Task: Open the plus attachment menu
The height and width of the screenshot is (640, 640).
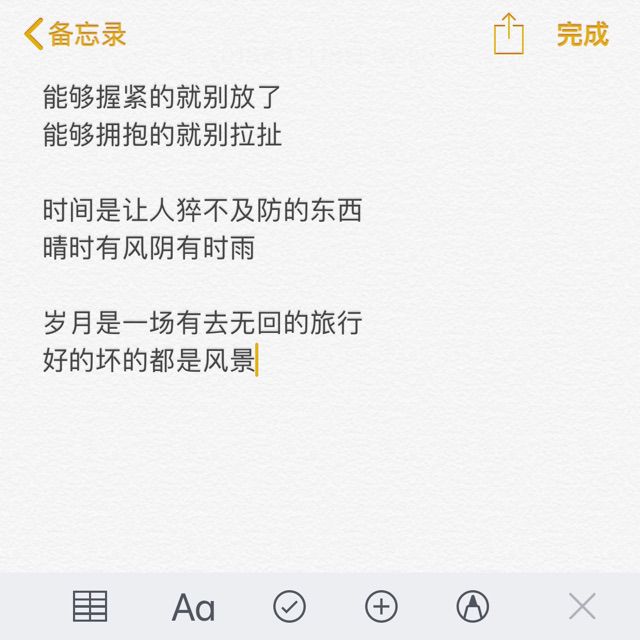Action: pos(381,606)
